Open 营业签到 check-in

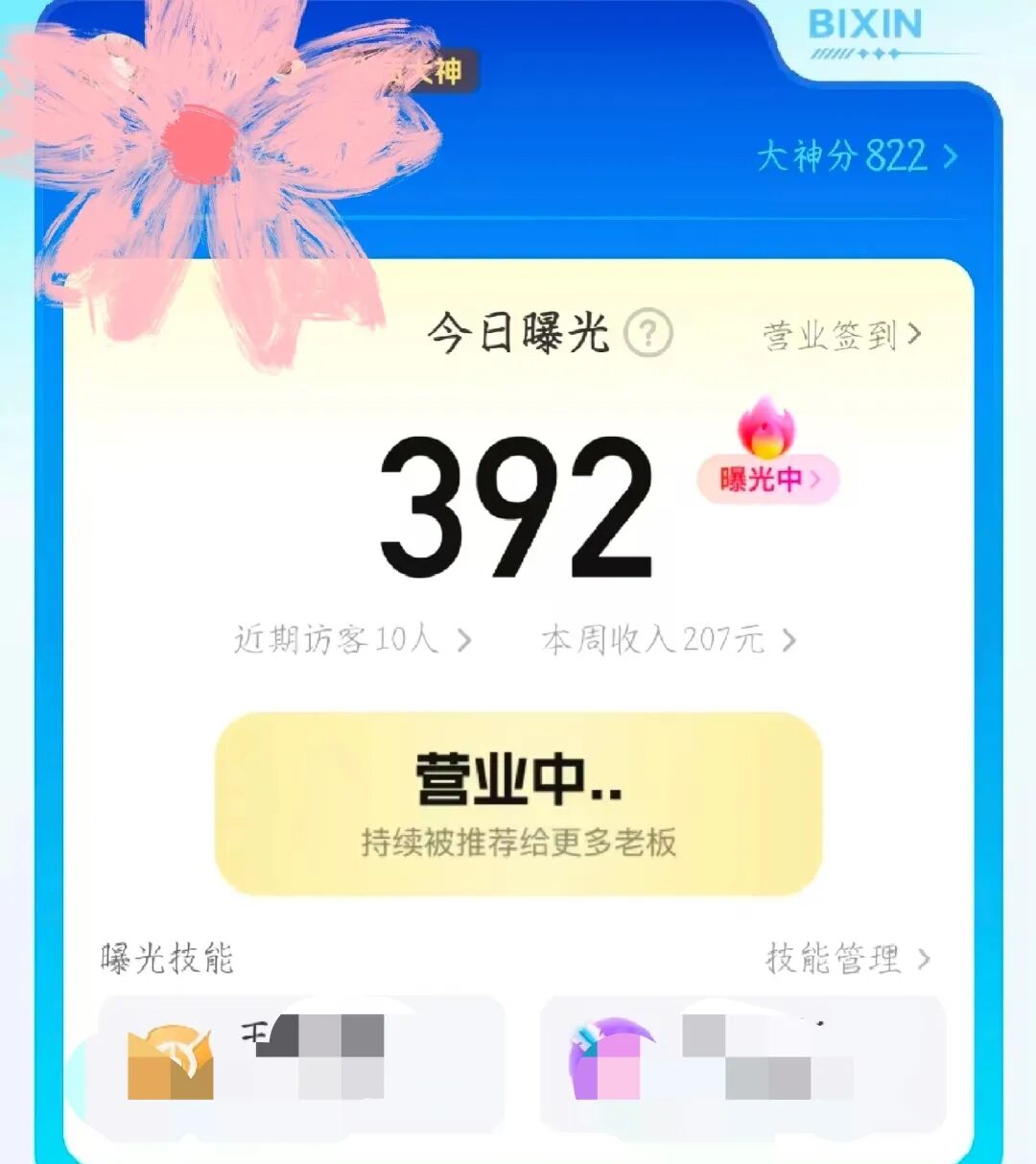841,335
